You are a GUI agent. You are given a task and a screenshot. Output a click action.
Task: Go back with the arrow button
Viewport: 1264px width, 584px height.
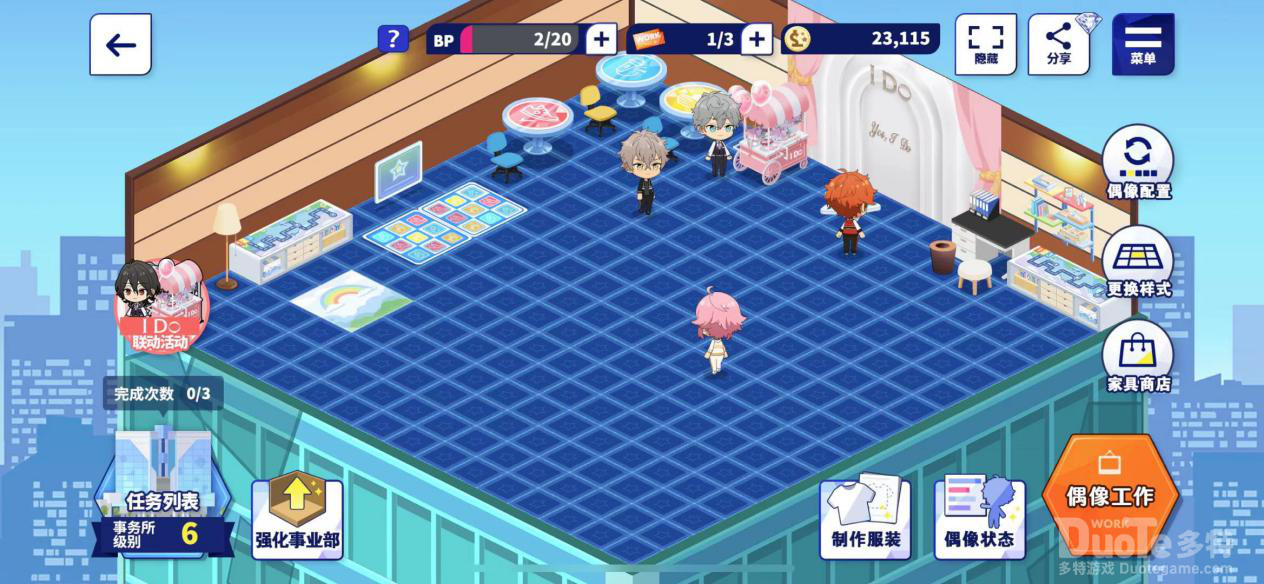click(x=120, y=44)
